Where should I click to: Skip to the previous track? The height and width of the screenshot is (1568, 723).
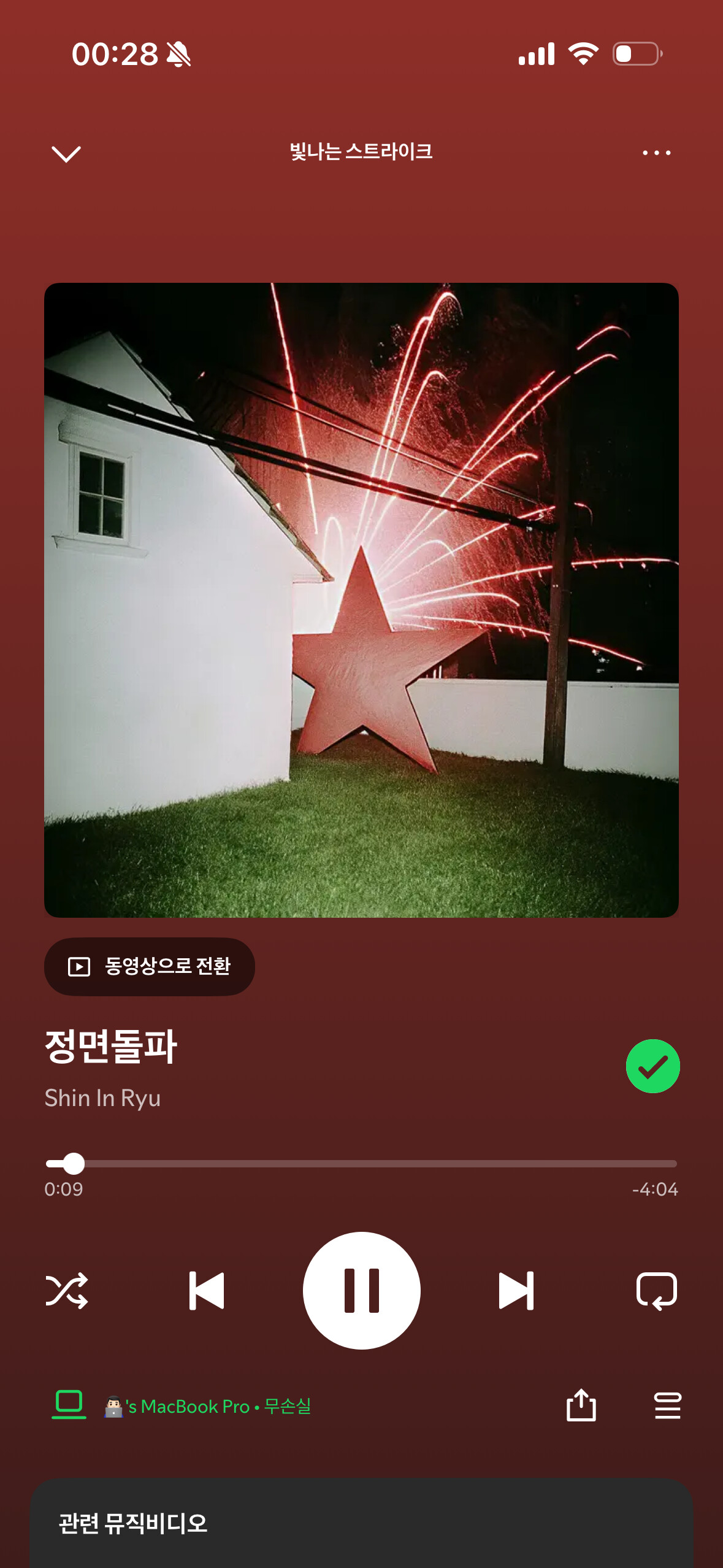(x=207, y=1291)
